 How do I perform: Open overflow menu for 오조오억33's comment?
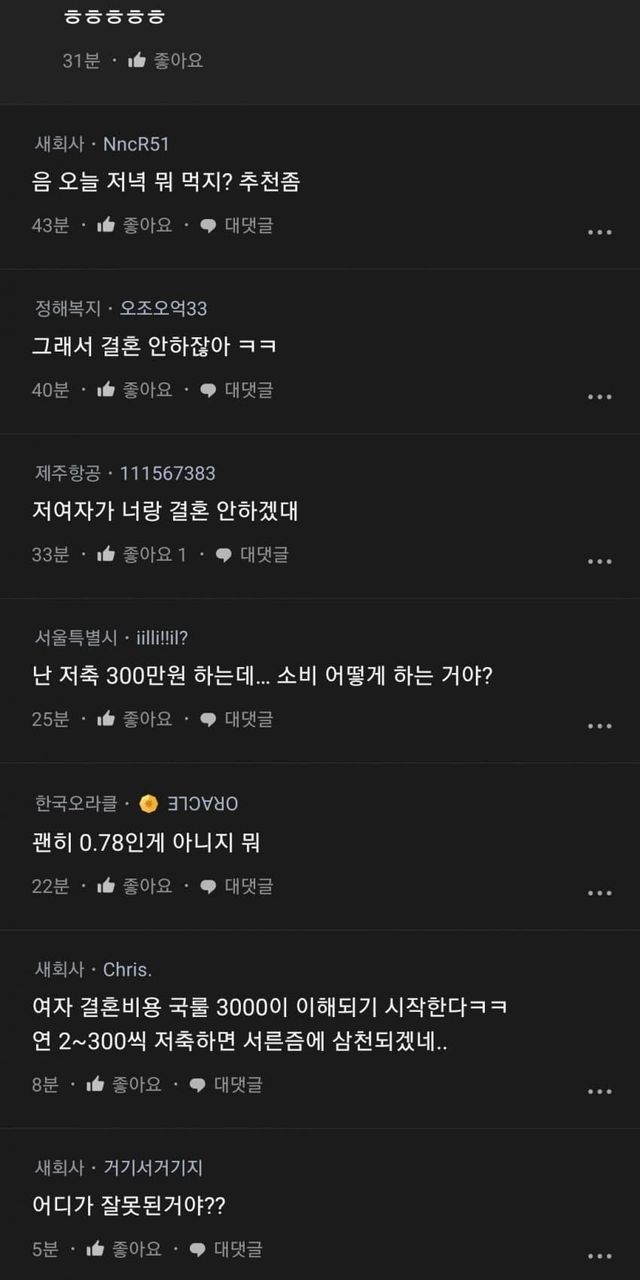pos(599,396)
